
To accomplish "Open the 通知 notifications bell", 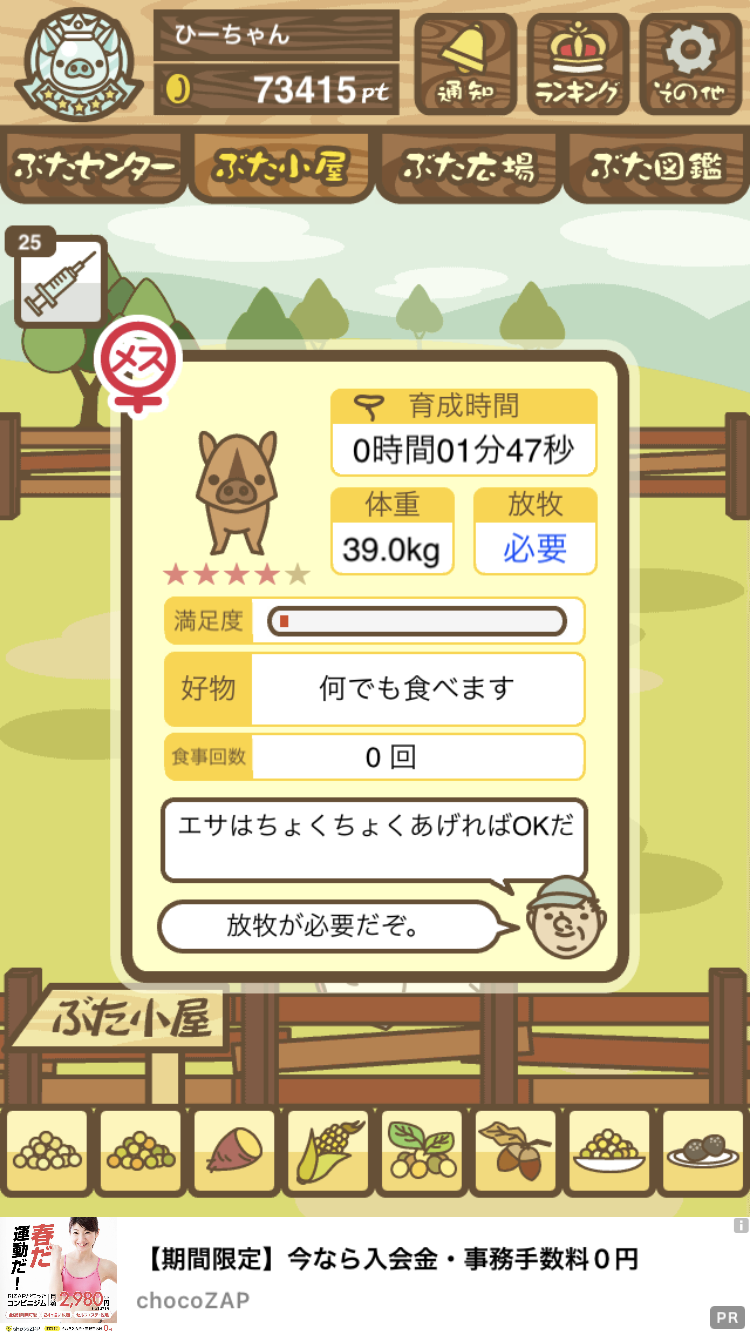I will [465, 64].
